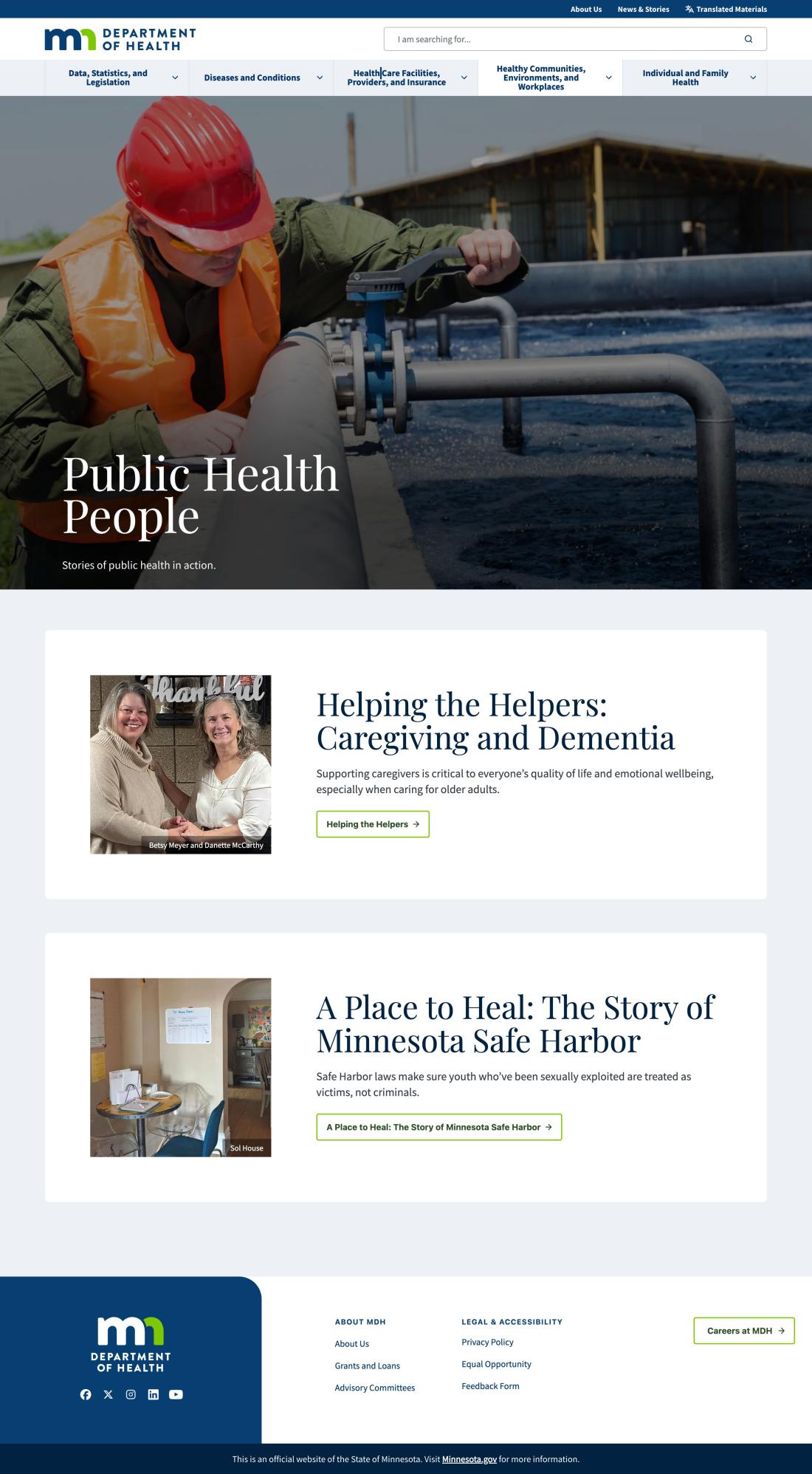Click the Careers at MDH button

click(x=743, y=1331)
